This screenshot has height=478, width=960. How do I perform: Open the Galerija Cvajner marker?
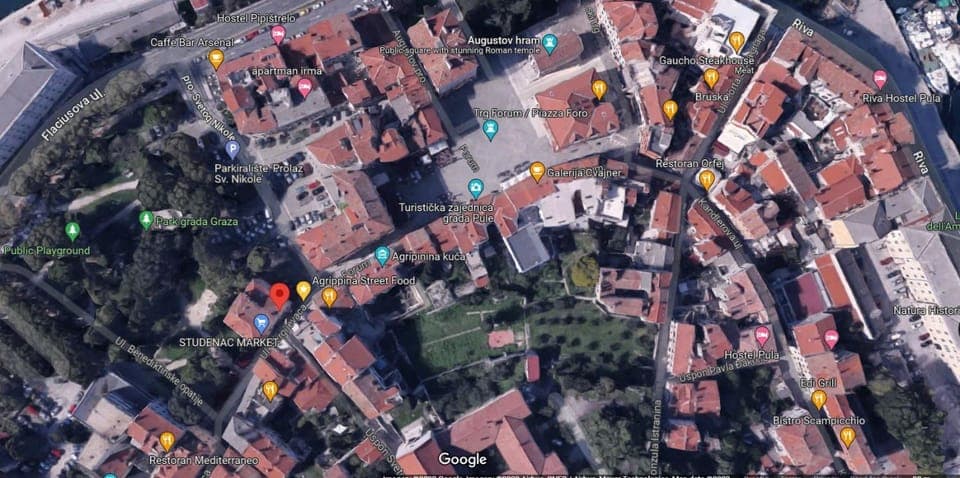point(538,171)
